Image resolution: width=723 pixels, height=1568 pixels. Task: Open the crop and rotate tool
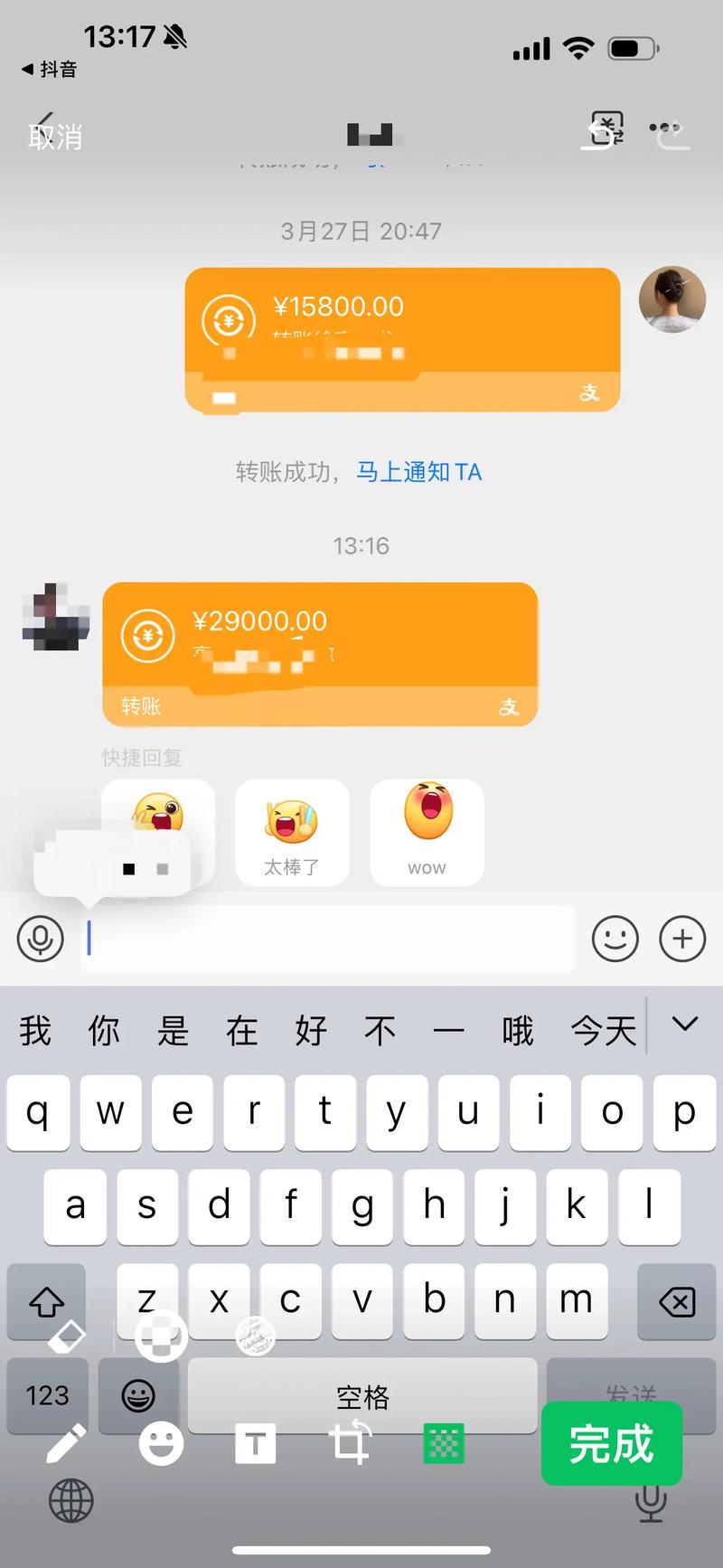[x=351, y=1443]
